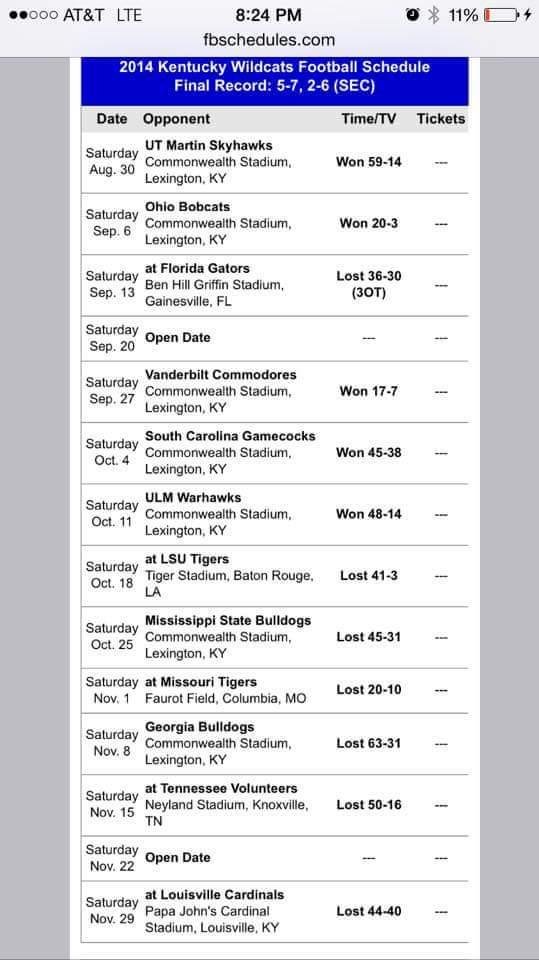This screenshot has height=960, width=539.
Task: Tap the fbschedules.com address bar
Action: [269, 40]
